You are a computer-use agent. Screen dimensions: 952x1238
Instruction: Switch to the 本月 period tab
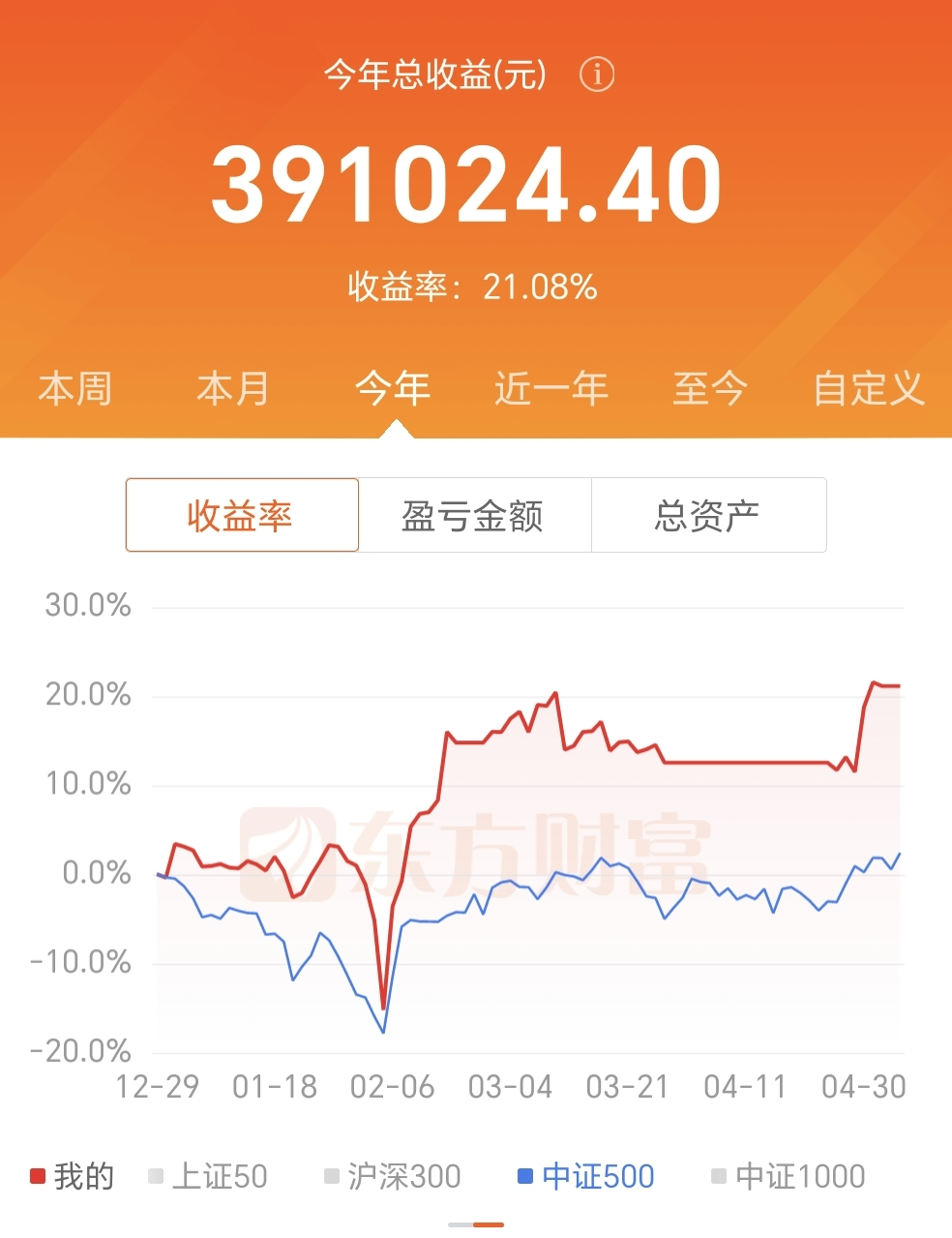pyautogui.click(x=232, y=388)
